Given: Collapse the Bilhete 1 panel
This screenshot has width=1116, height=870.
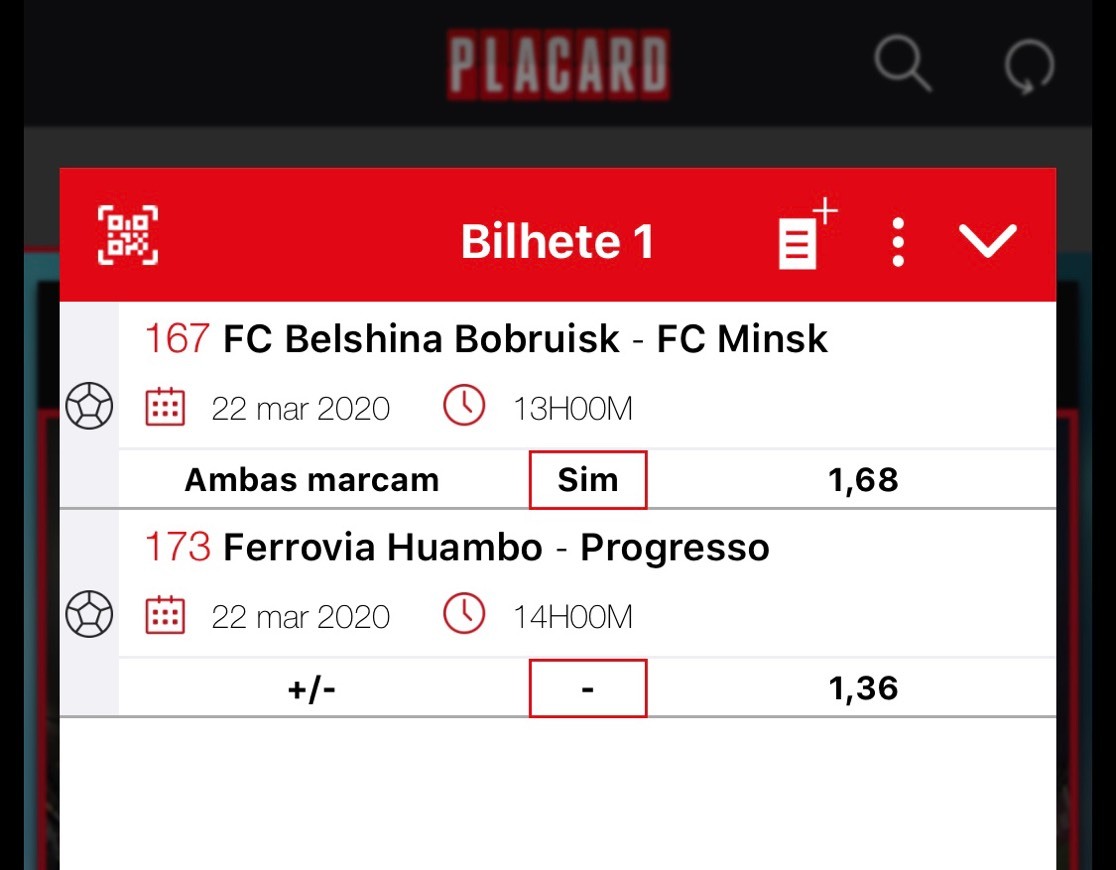Looking at the screenshot, I should 987,241.
